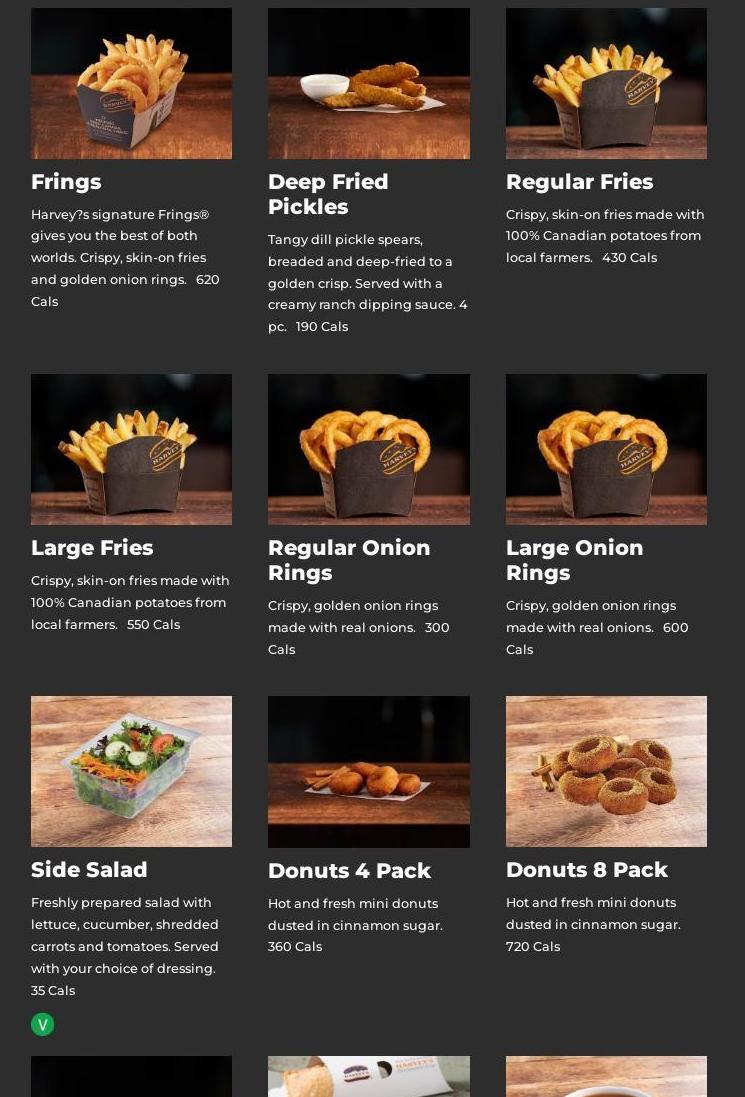View Donuts 4 Pack details
The height and width of the screenshot is (1097, 745).
(x=368, y=771)
